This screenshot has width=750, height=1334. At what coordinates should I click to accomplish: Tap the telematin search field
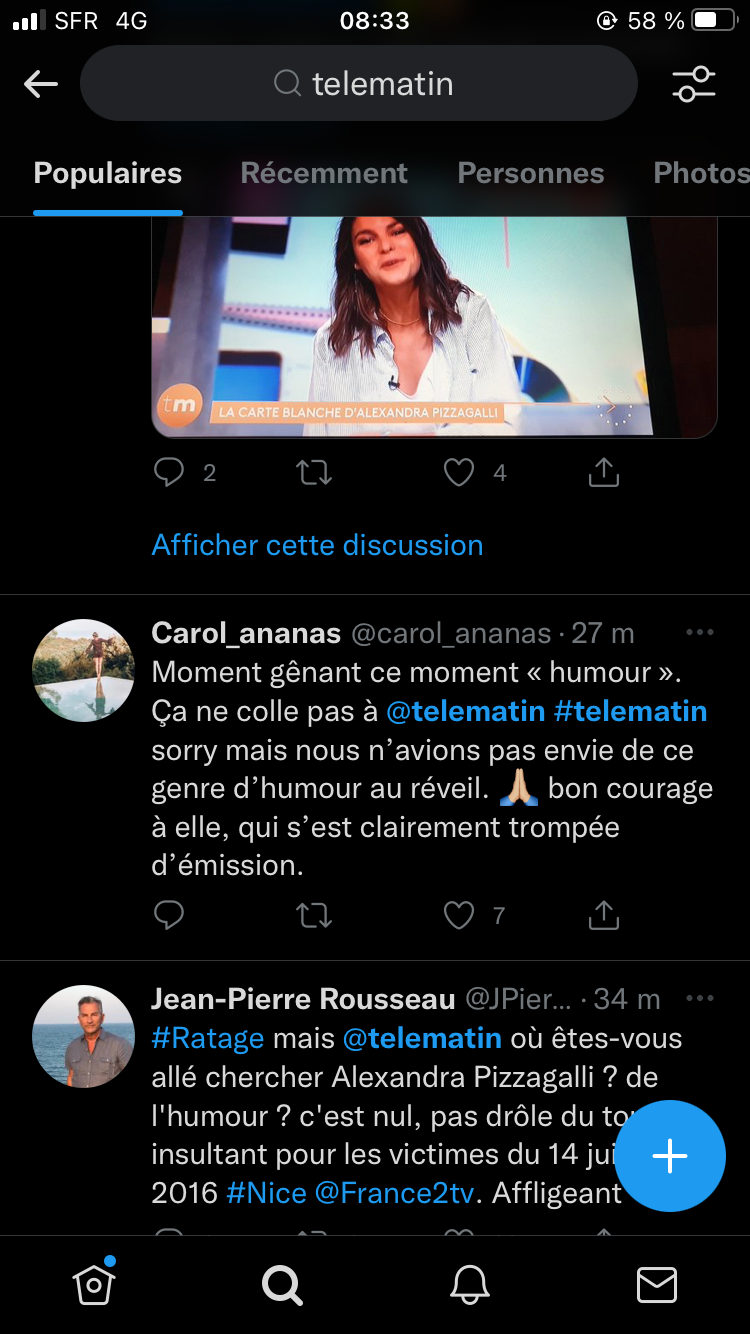pos(360,84)
